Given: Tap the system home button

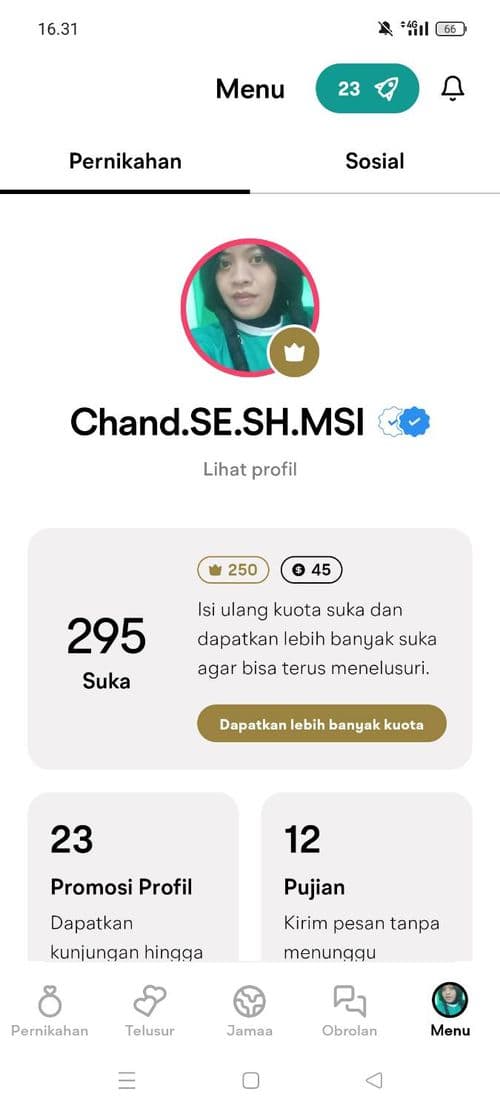Looking at the screenshot, I should click(x=250, y=1080).
